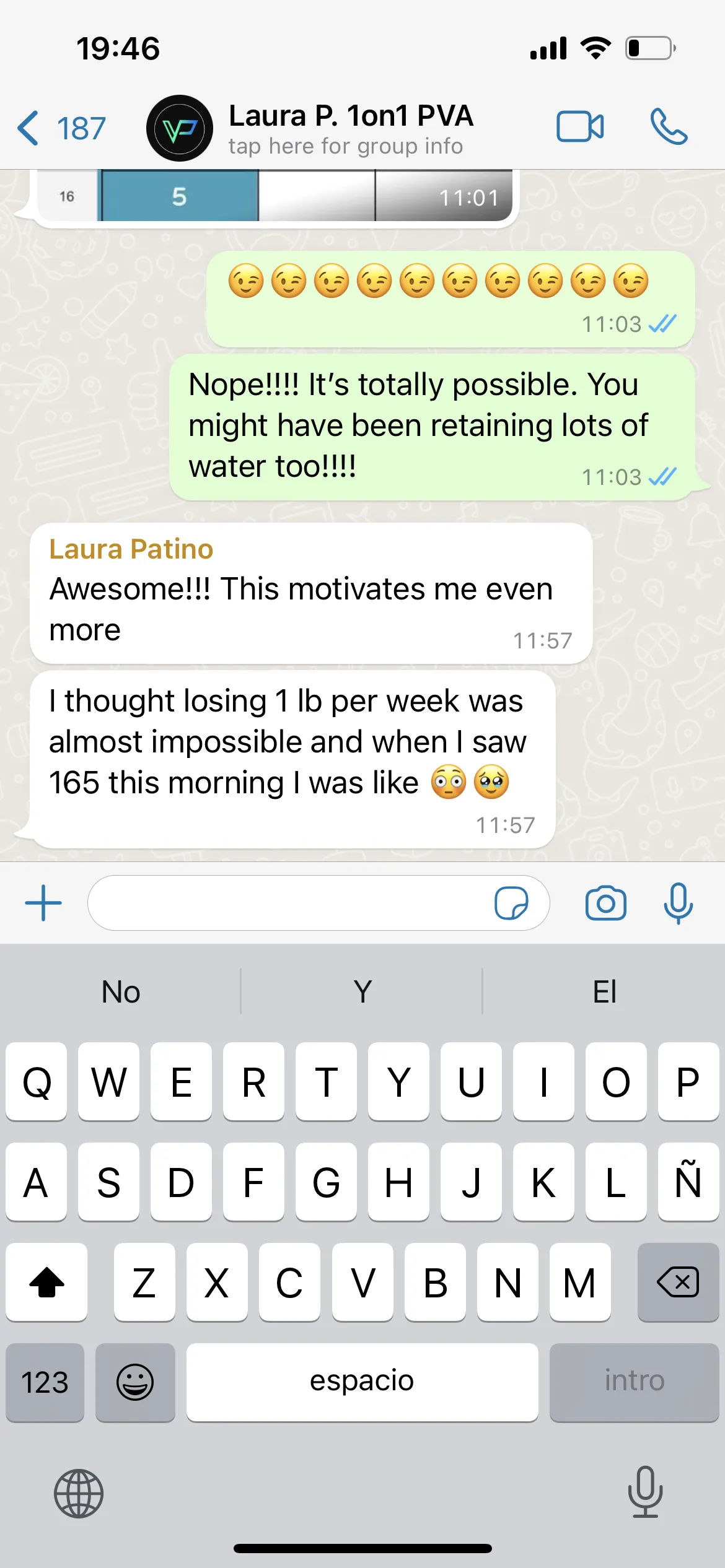Screen dimensions: 725x1568
Task: Open the emoji keyboard
Action: click(135, 1382)
